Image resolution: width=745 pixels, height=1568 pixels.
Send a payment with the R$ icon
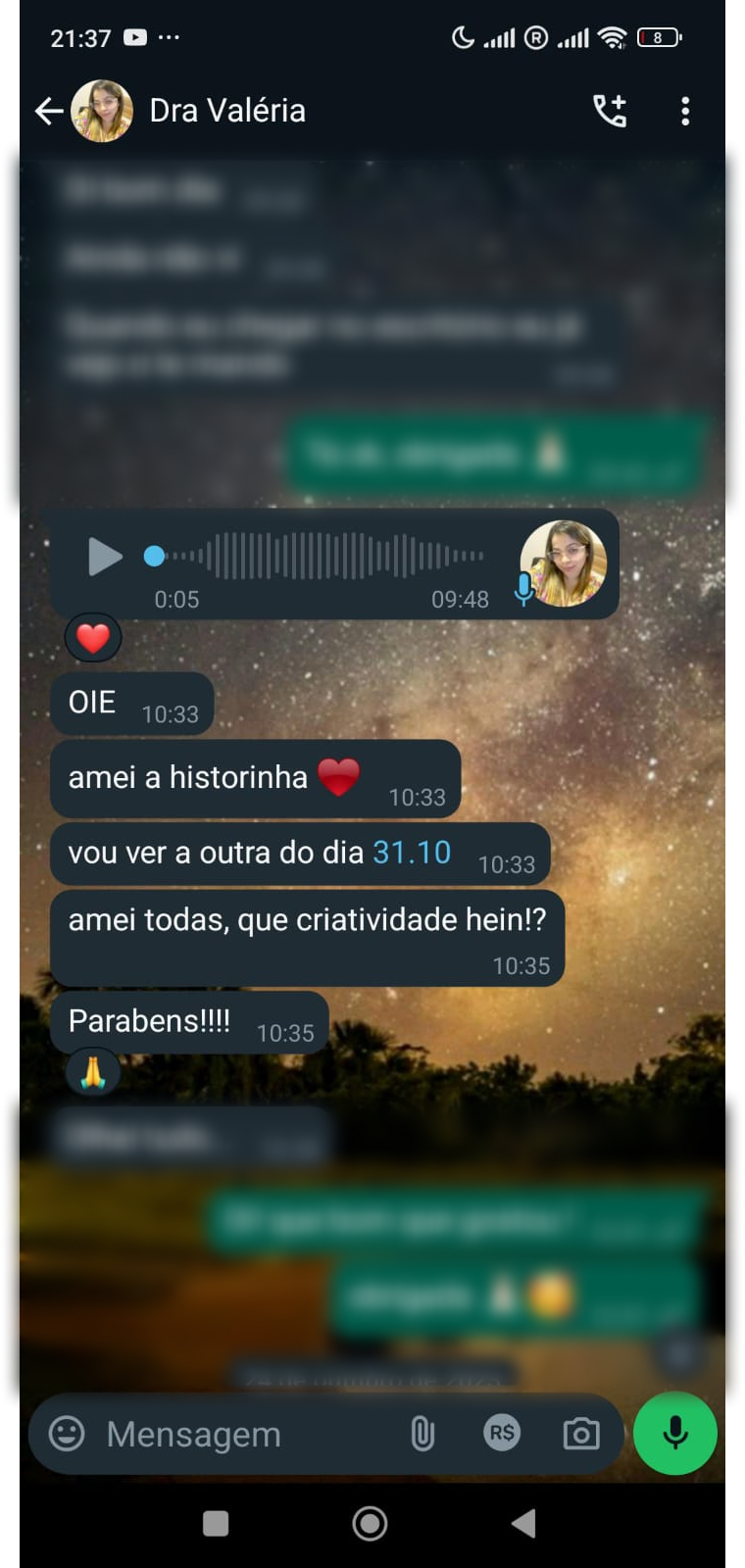pos(502,1433)
